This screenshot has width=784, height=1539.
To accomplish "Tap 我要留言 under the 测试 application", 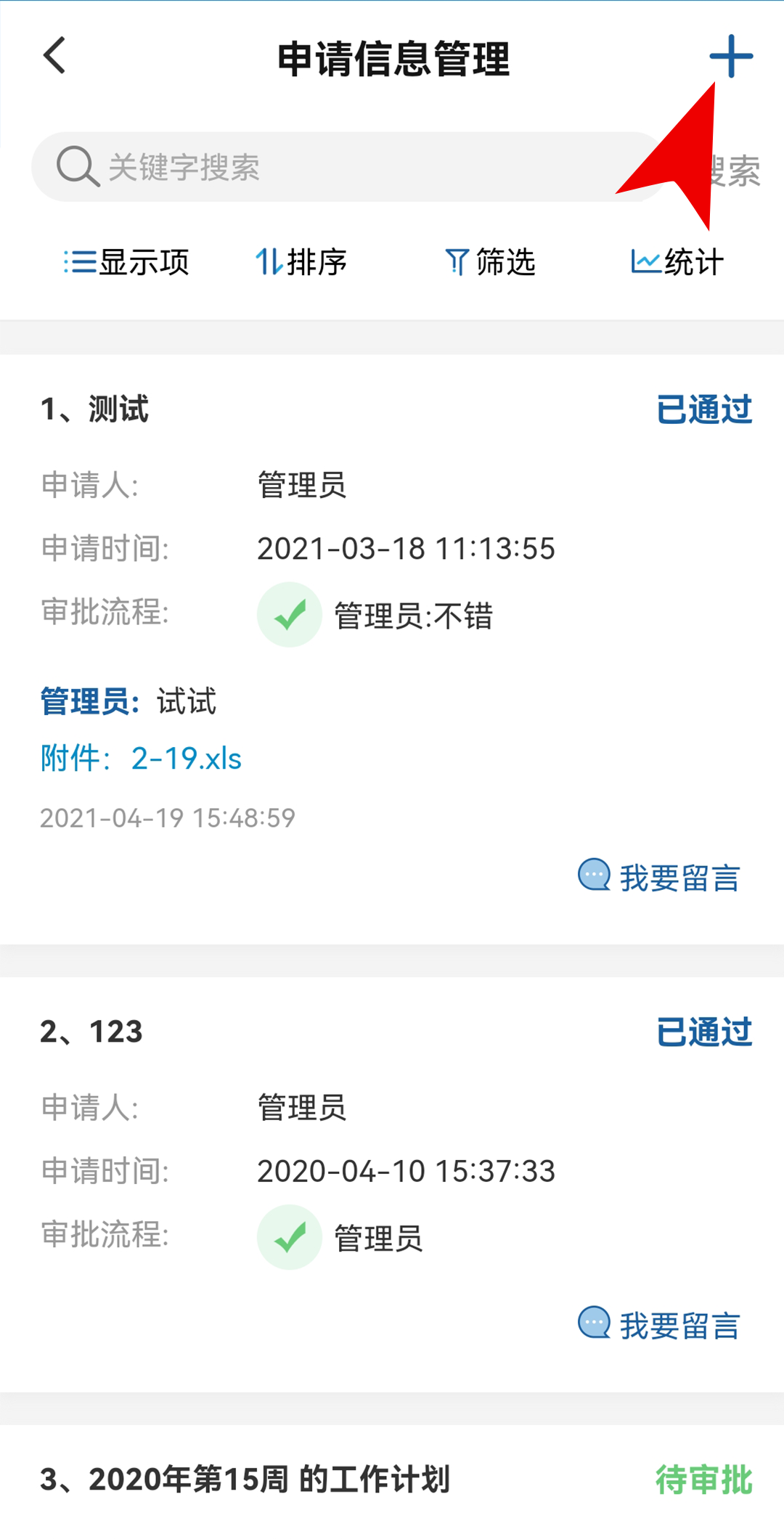I will click(x=659, y=877).
